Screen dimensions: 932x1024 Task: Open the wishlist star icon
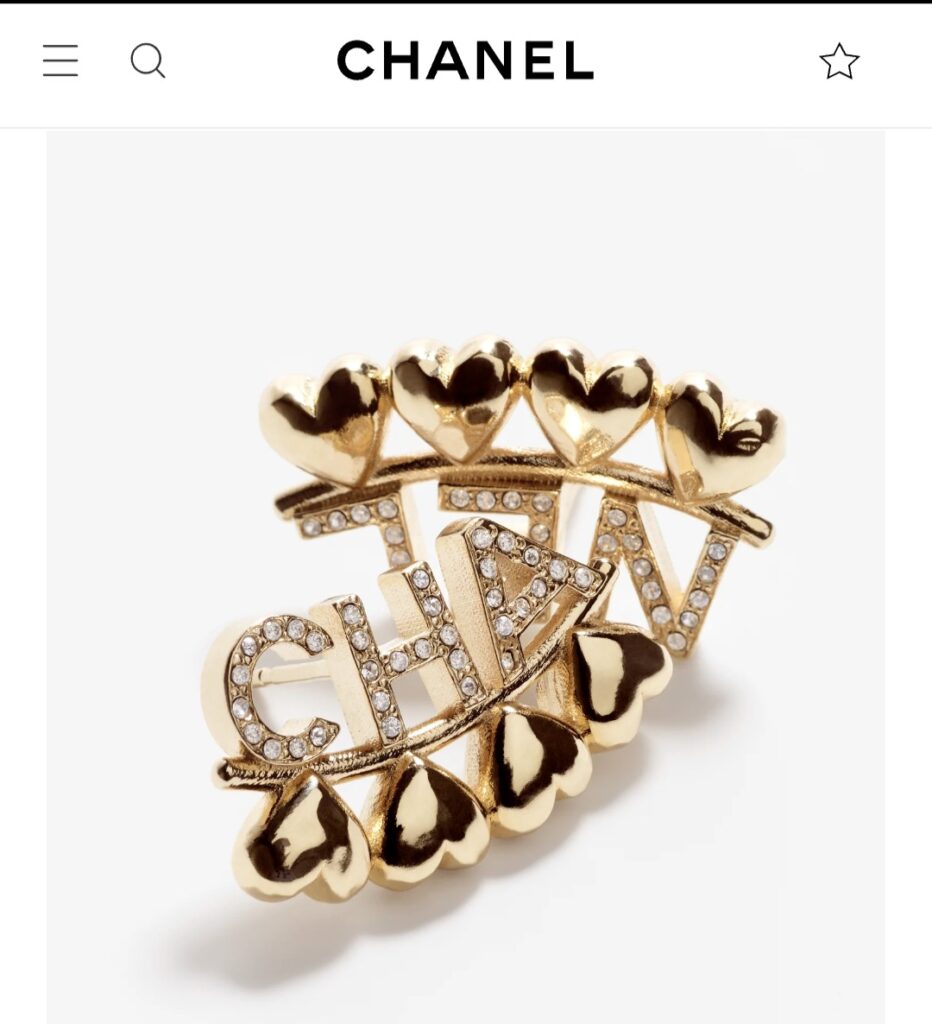click(839, 62)
